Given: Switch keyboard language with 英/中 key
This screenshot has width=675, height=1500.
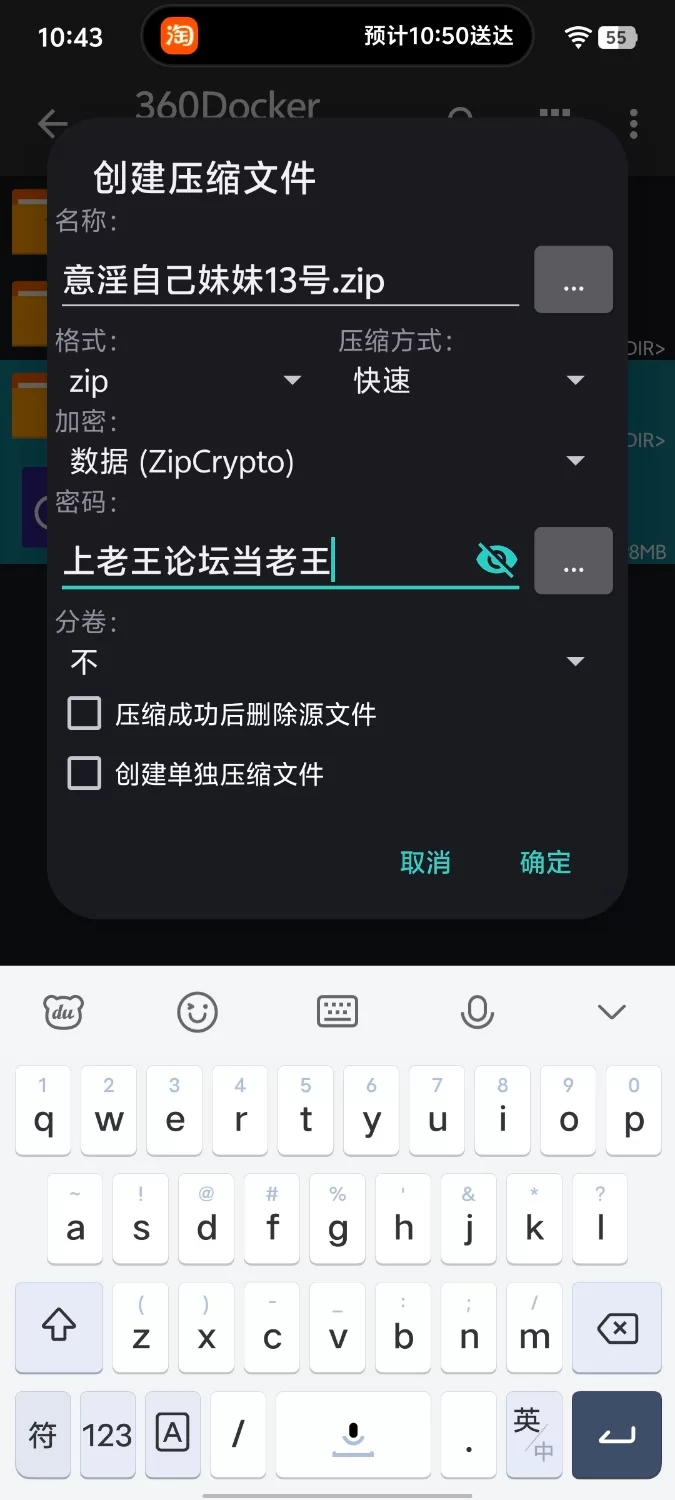Looking at the screenshot, I should (533, 1435).
